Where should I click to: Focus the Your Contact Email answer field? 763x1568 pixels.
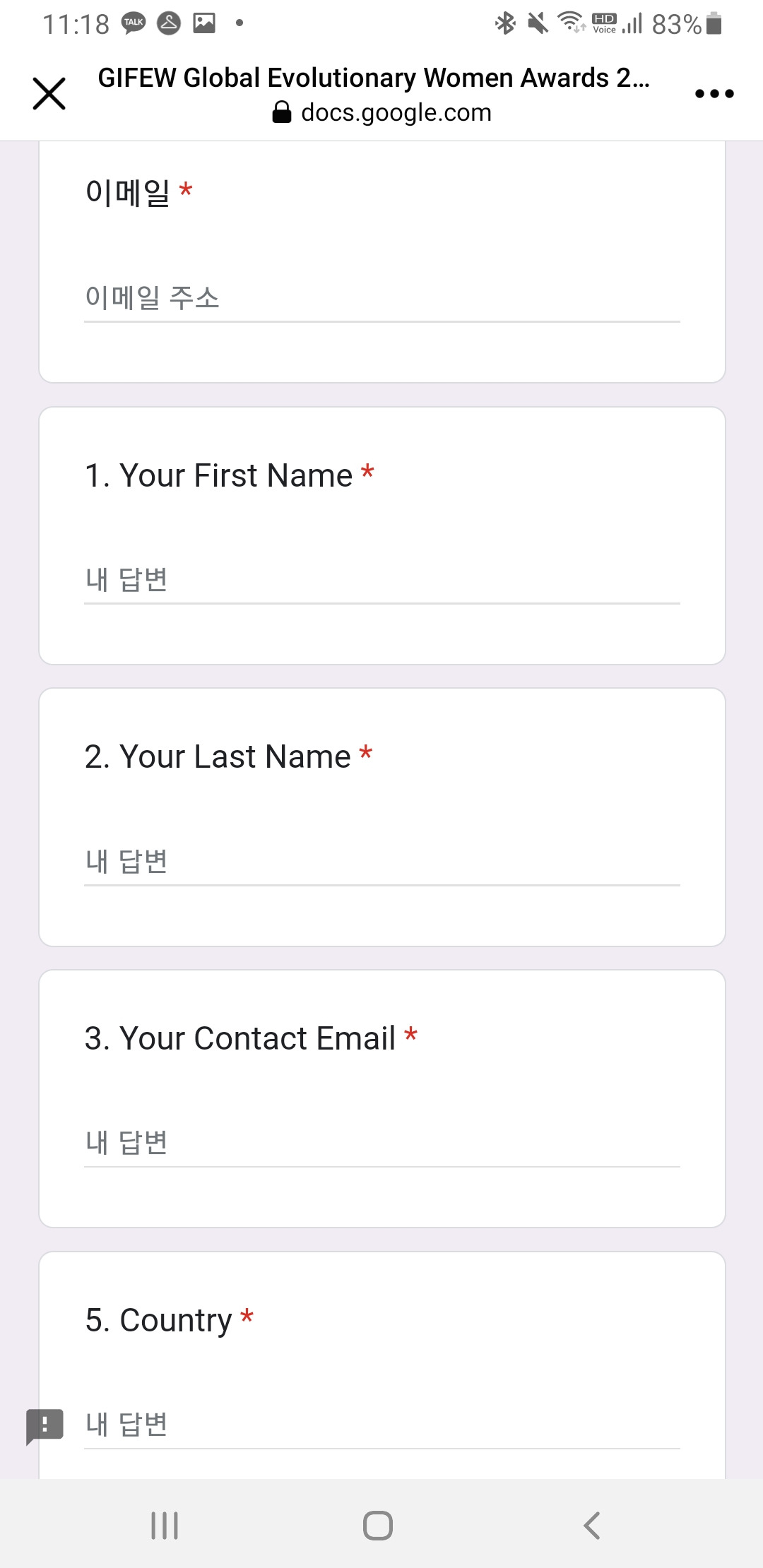pos(381,1144)
